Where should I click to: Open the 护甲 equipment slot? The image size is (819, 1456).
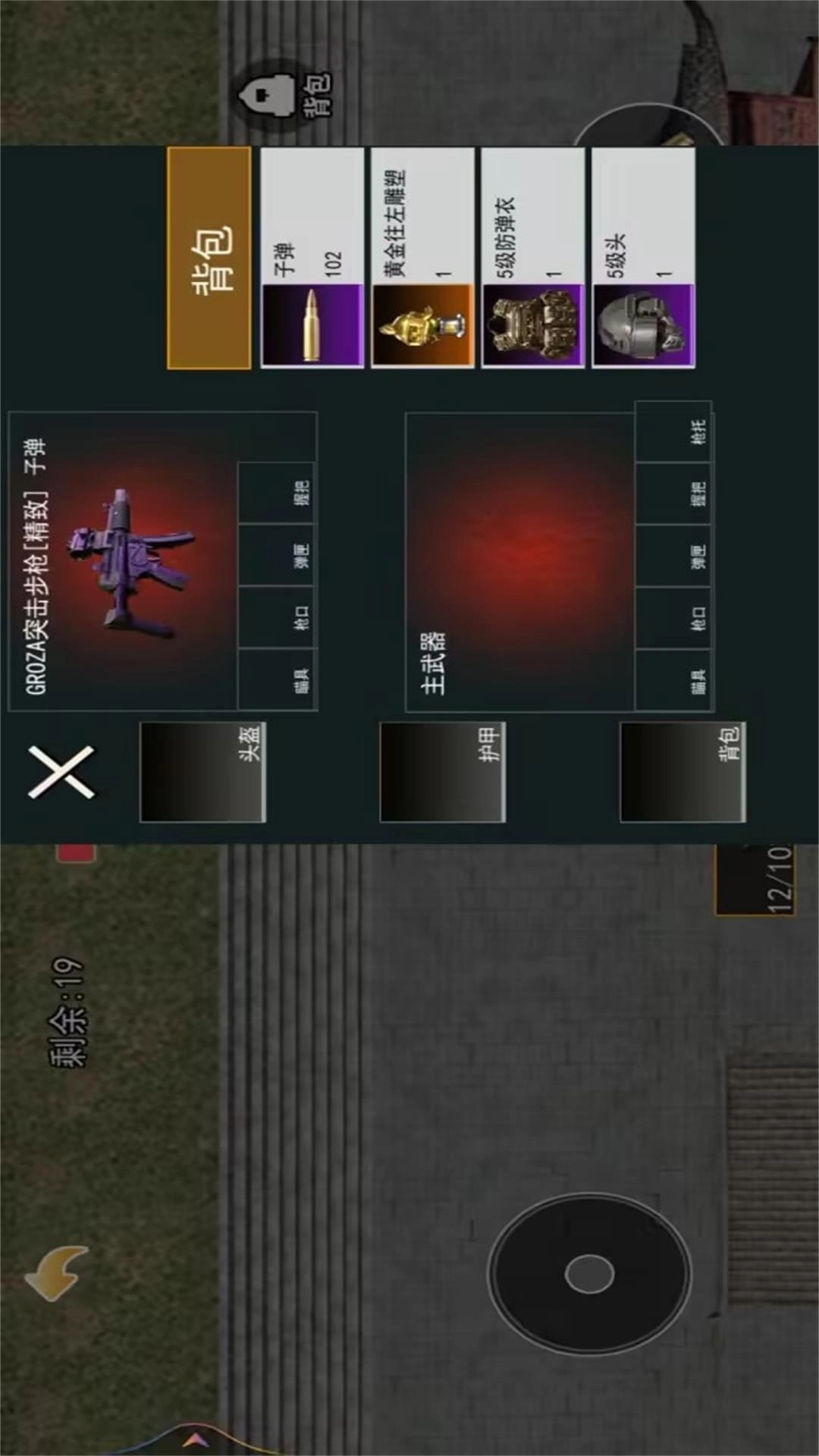coord(442,772)
